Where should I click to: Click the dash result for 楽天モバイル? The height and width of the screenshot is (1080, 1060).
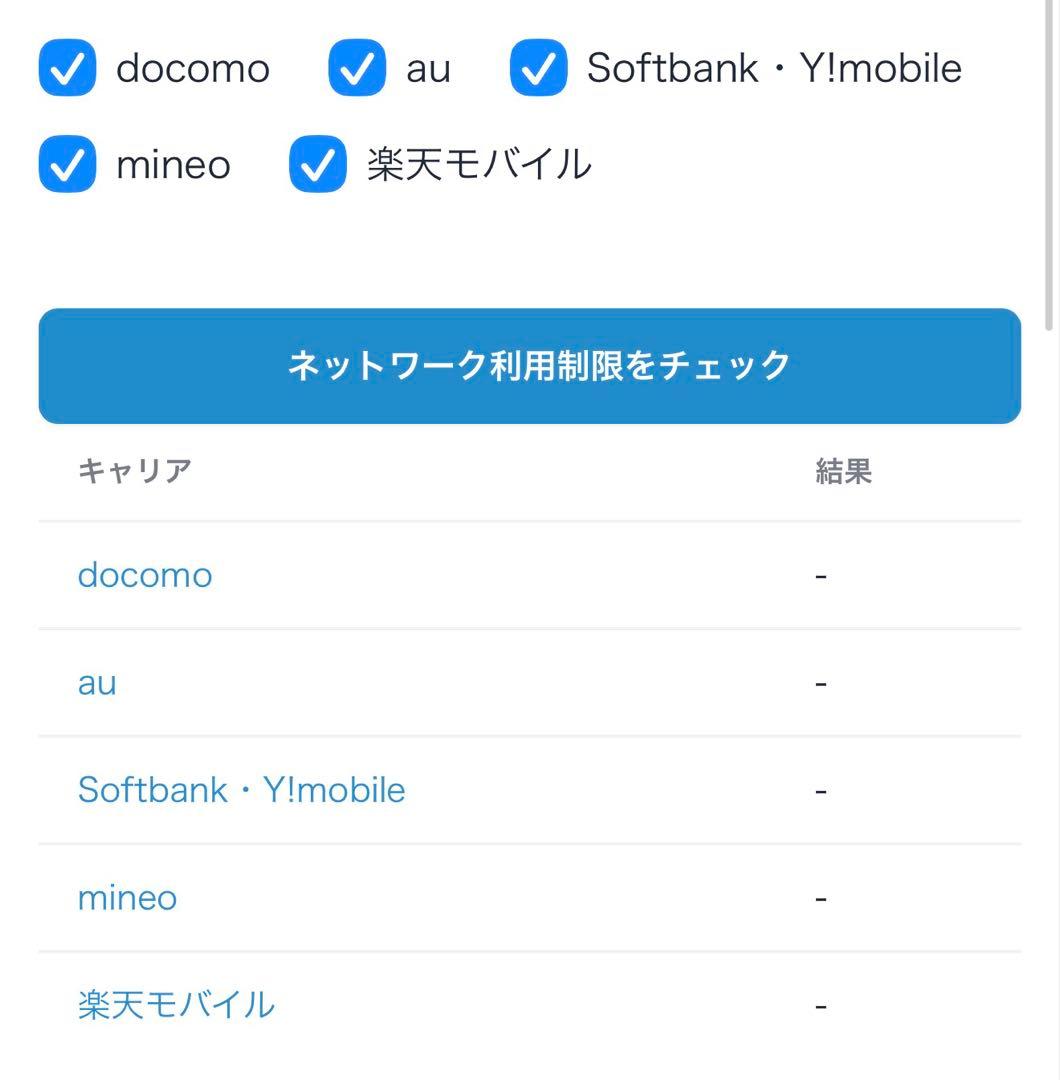pyautogui.click(x=822, y=1005)
